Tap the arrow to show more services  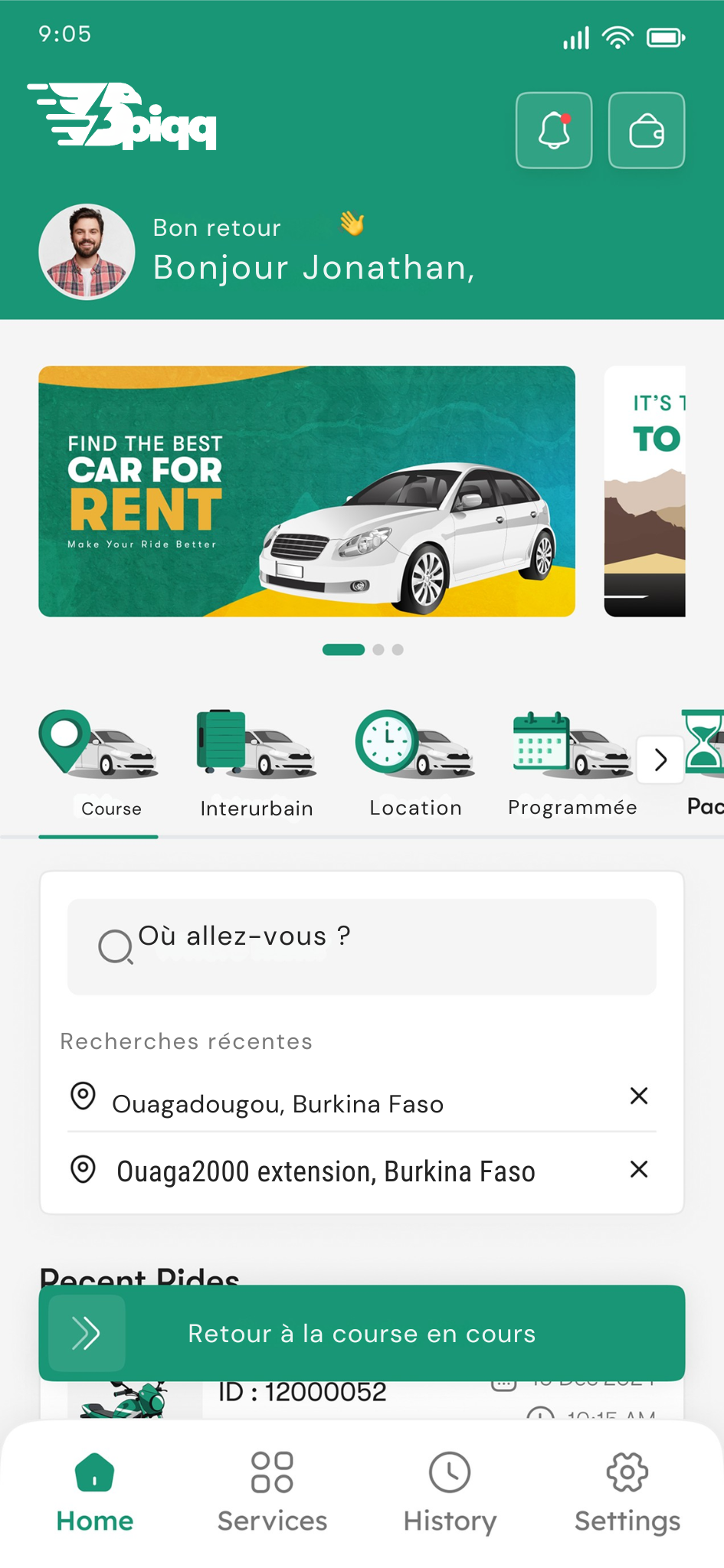click(660, 759)
